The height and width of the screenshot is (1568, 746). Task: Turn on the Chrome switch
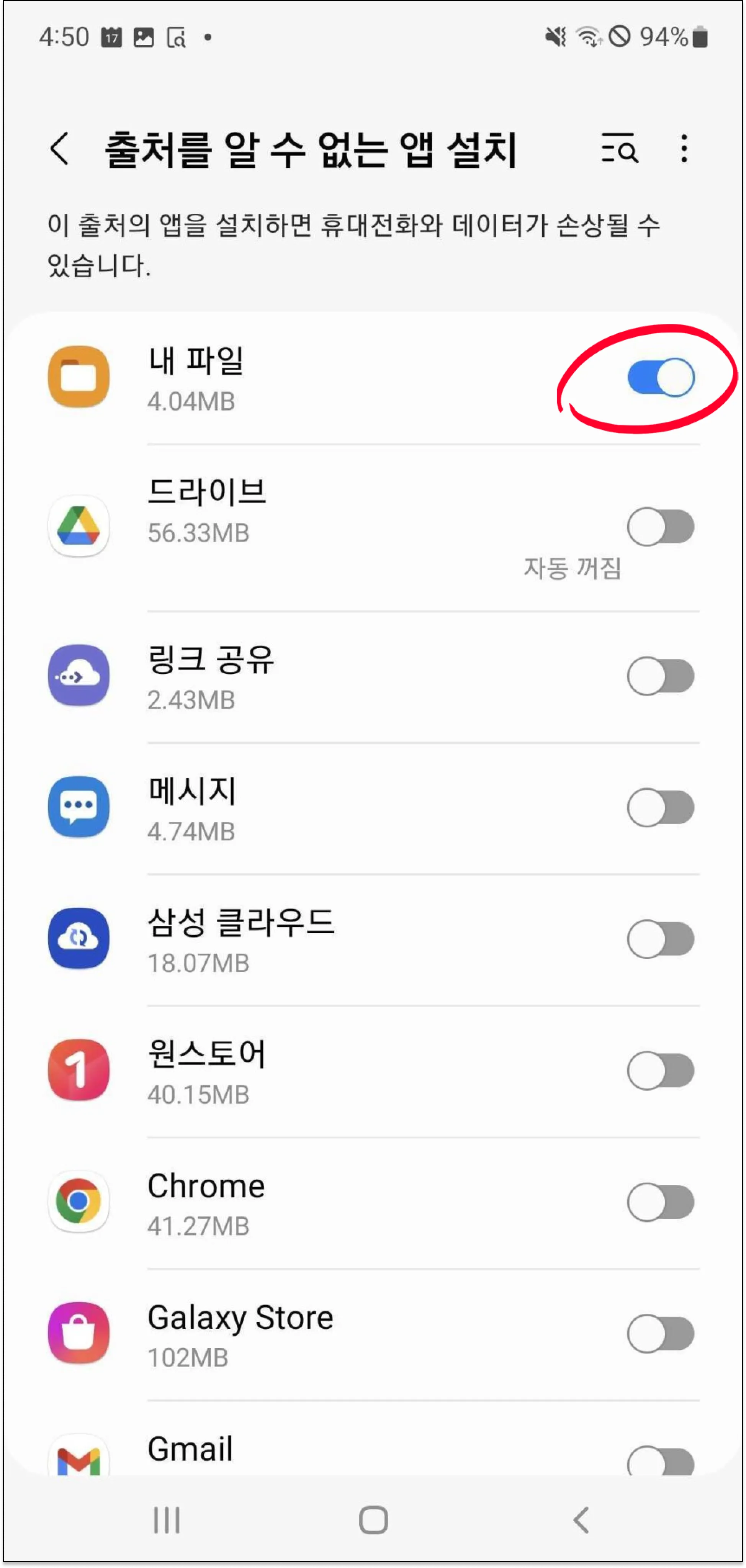pyautogui.click(x=660, y=1201)
